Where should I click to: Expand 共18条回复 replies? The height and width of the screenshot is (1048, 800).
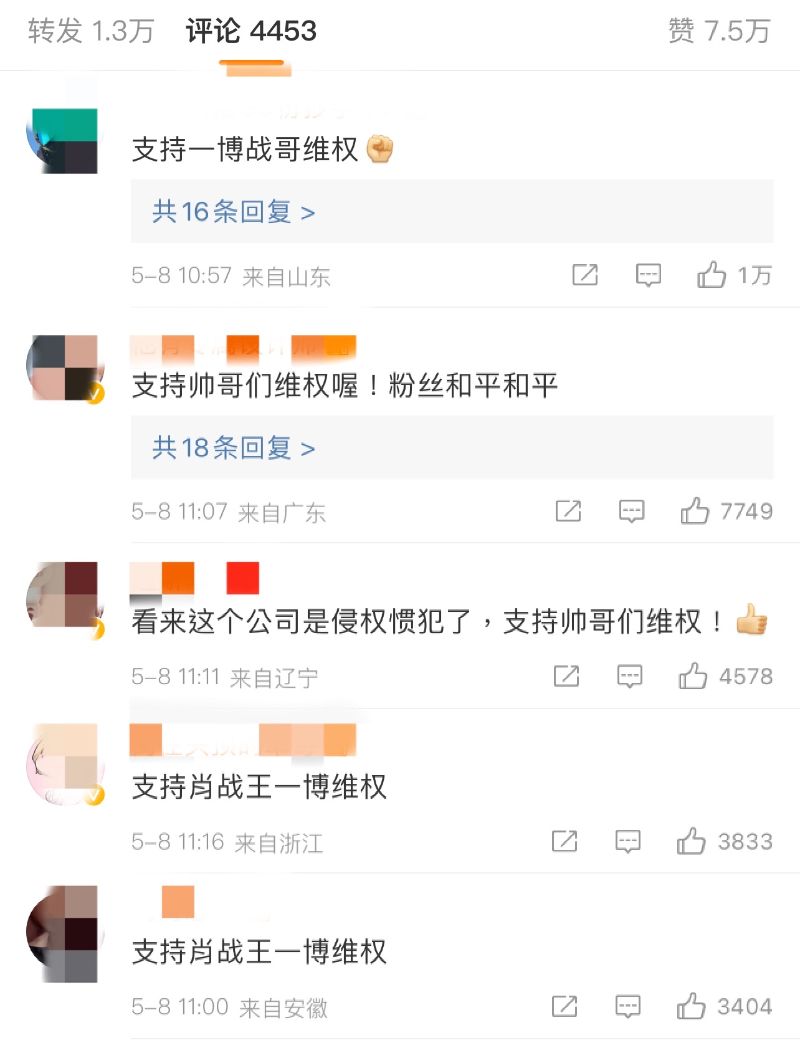pos(234,447)
